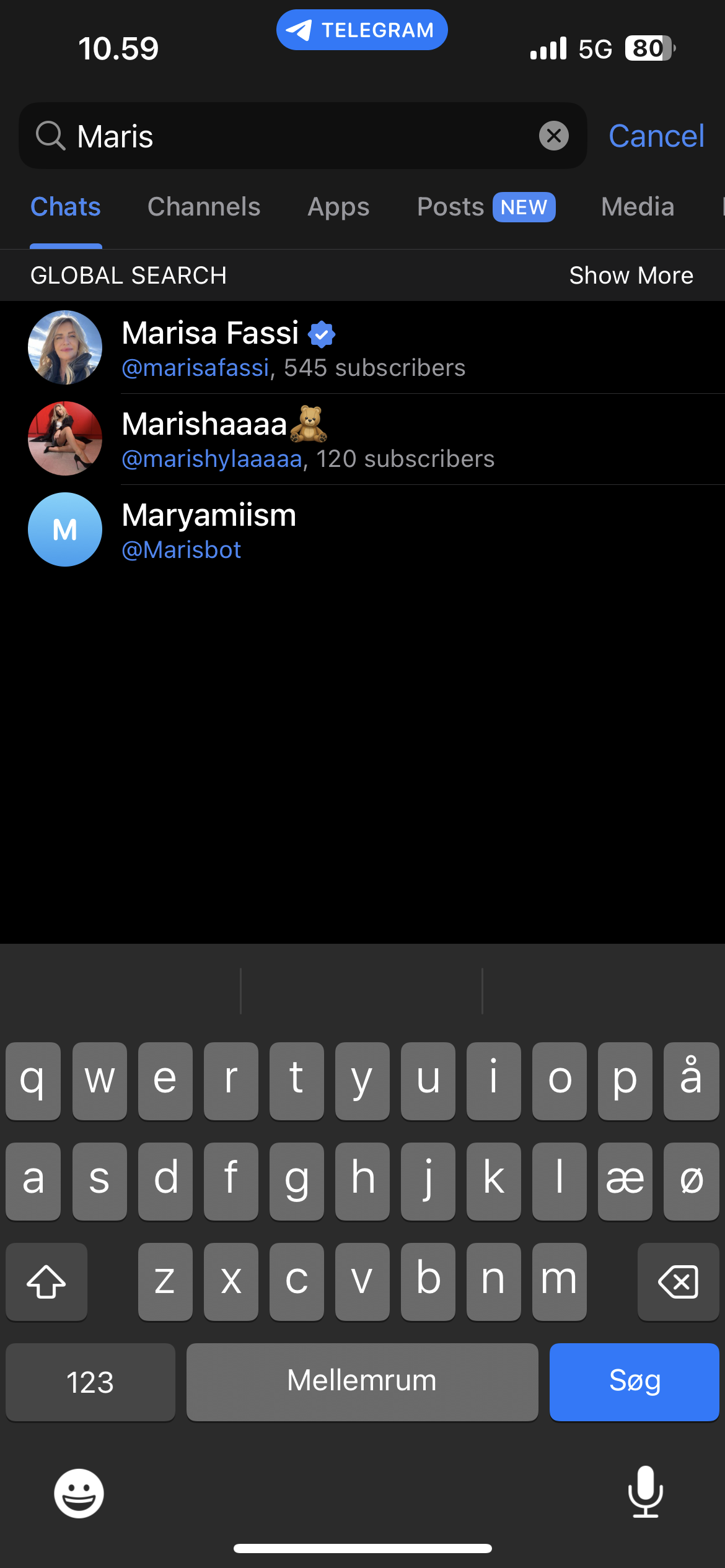
Task: Return to the previous app via Telegram pill
Action: pyautogui.click(x=362, y=30)
